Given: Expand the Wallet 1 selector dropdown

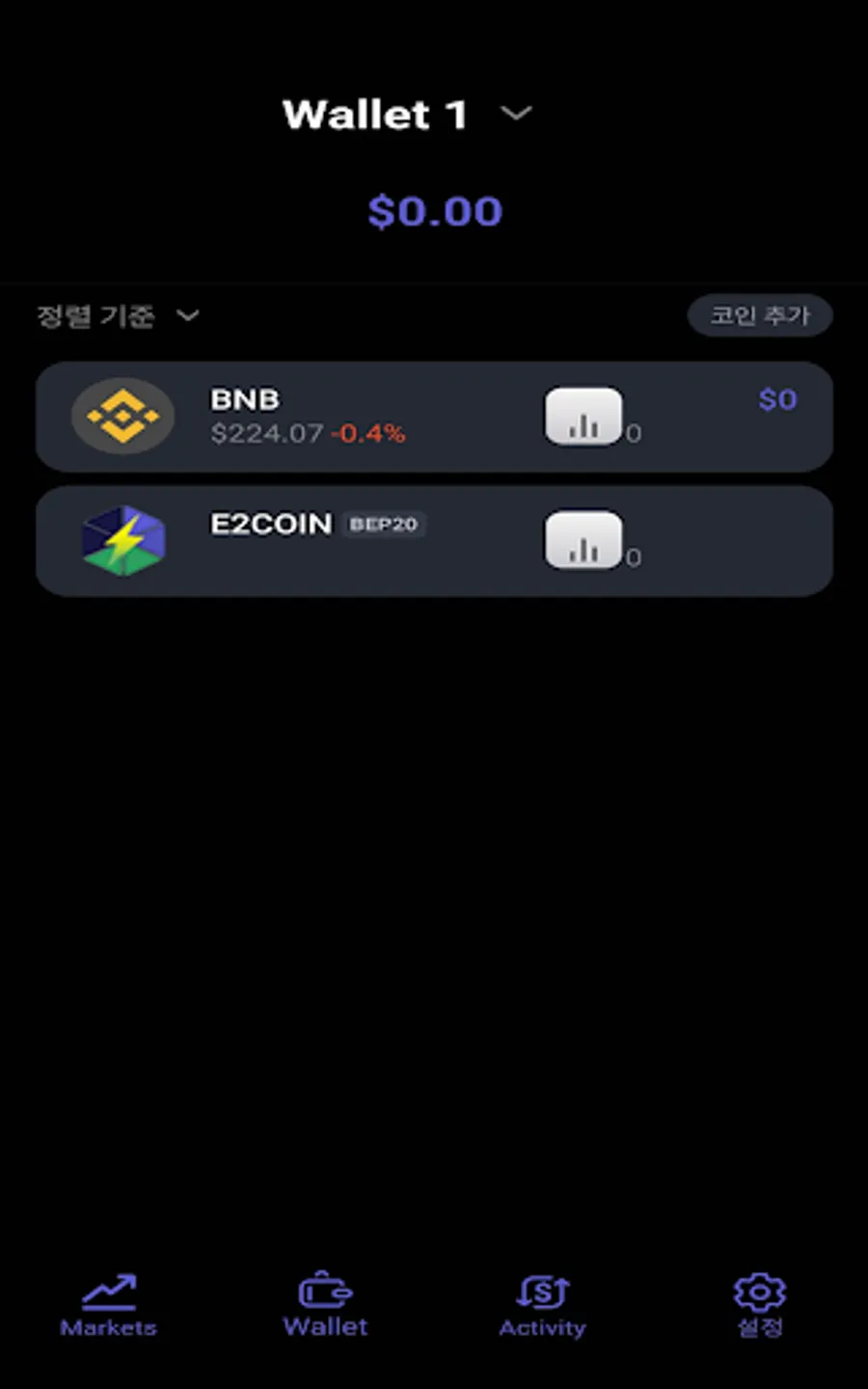Looking at the screenshot, I should click(407, 115).
